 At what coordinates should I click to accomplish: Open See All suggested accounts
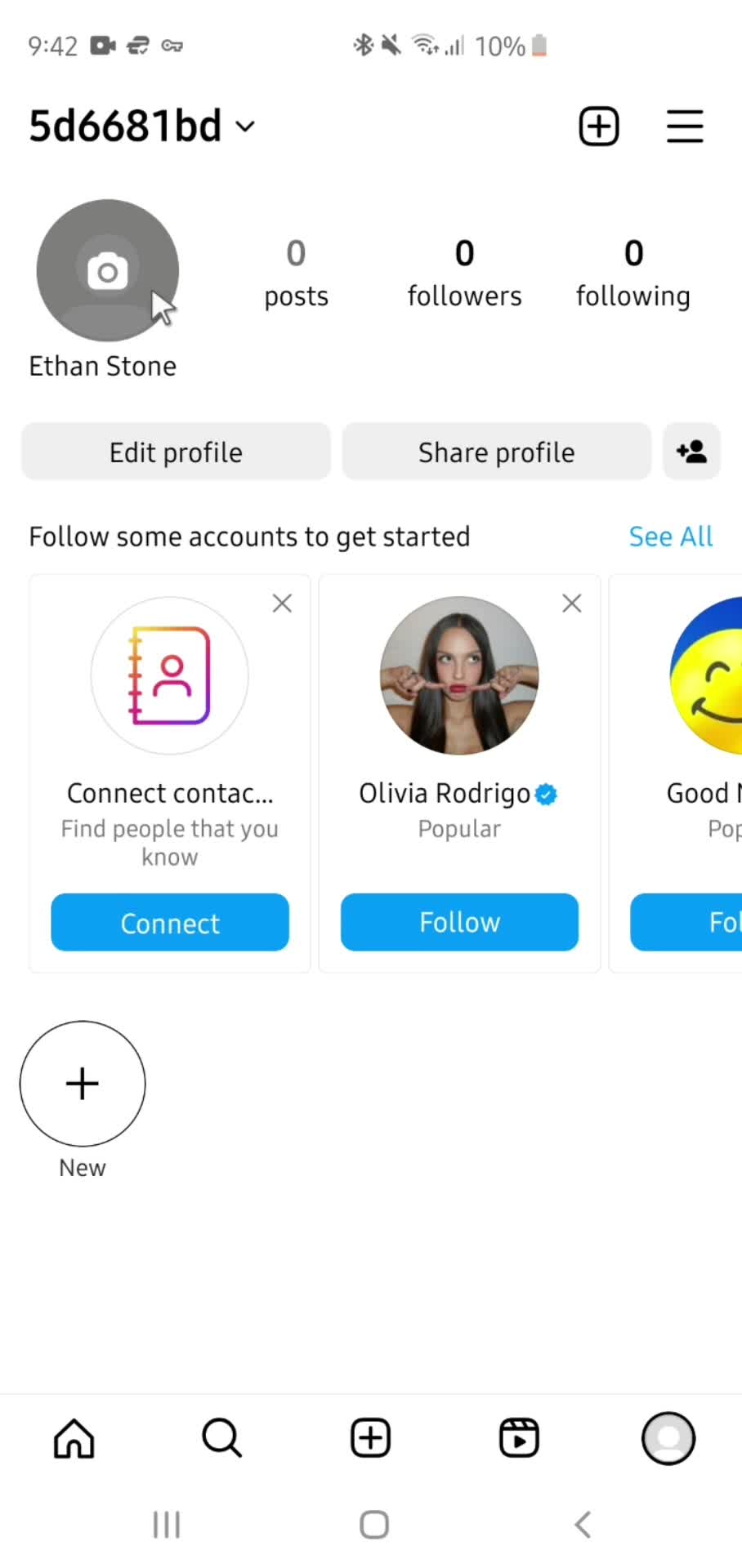coord(670,537)
